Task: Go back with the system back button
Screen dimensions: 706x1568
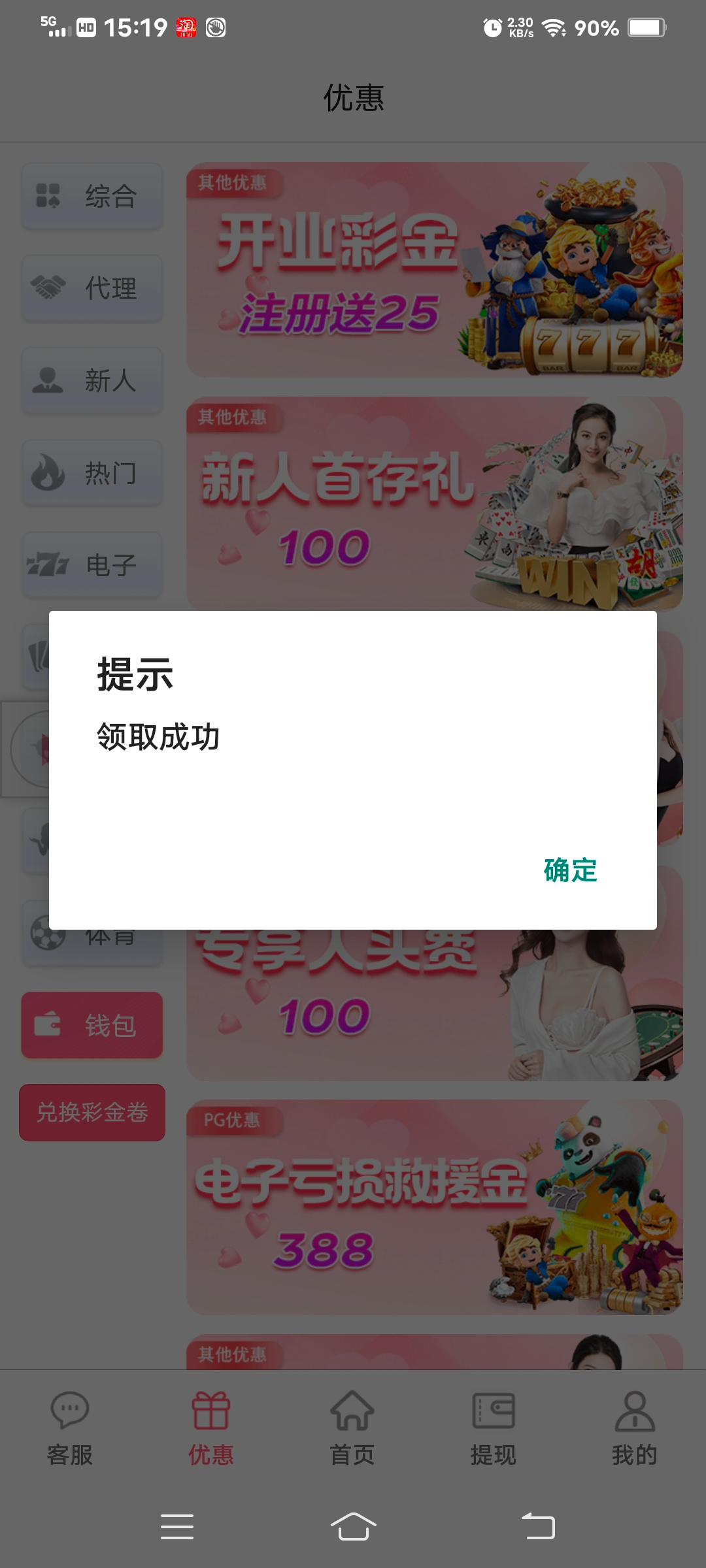Action: [x=538, y=1527]
